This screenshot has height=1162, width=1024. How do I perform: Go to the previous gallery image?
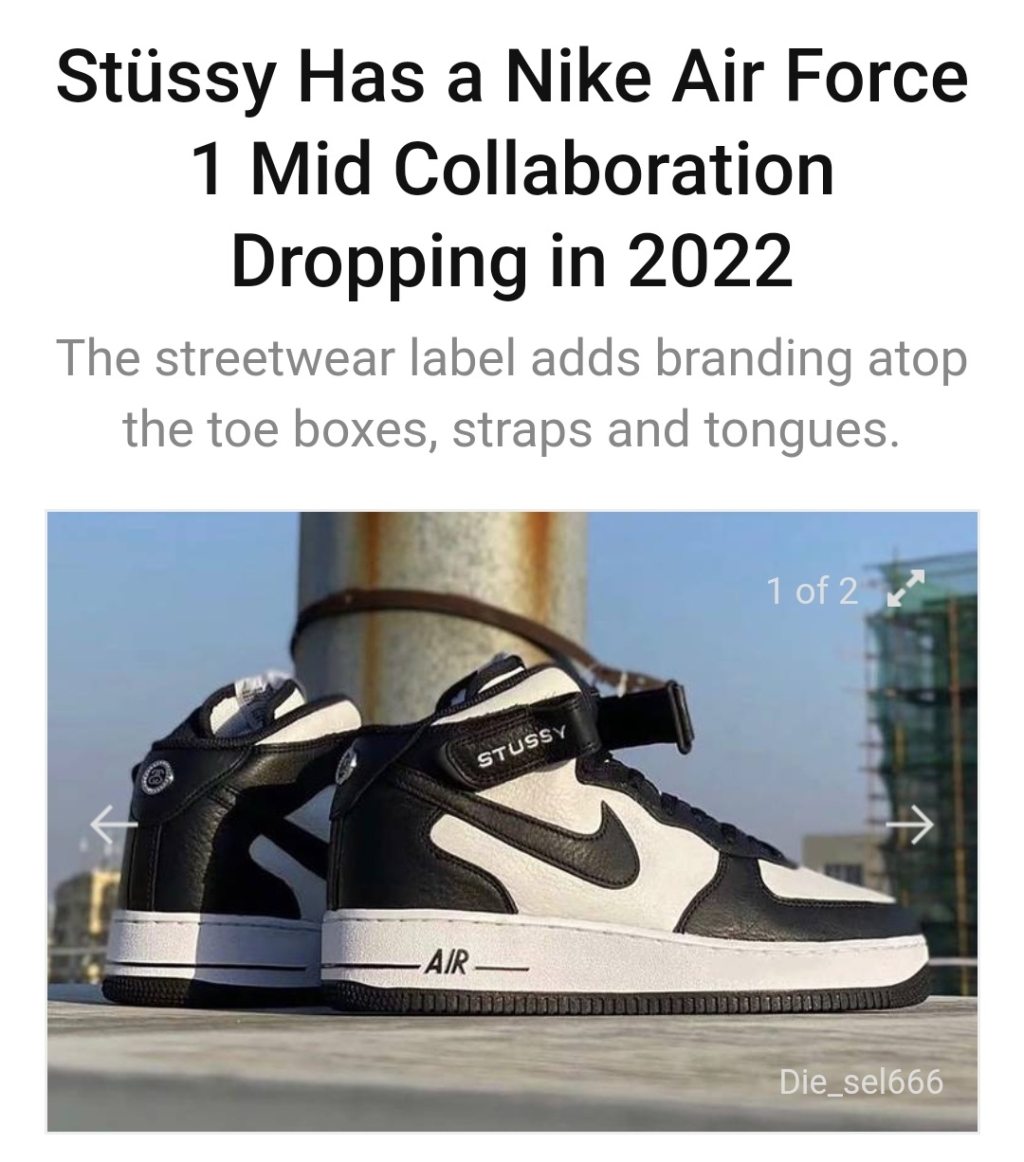click(113, 823)
